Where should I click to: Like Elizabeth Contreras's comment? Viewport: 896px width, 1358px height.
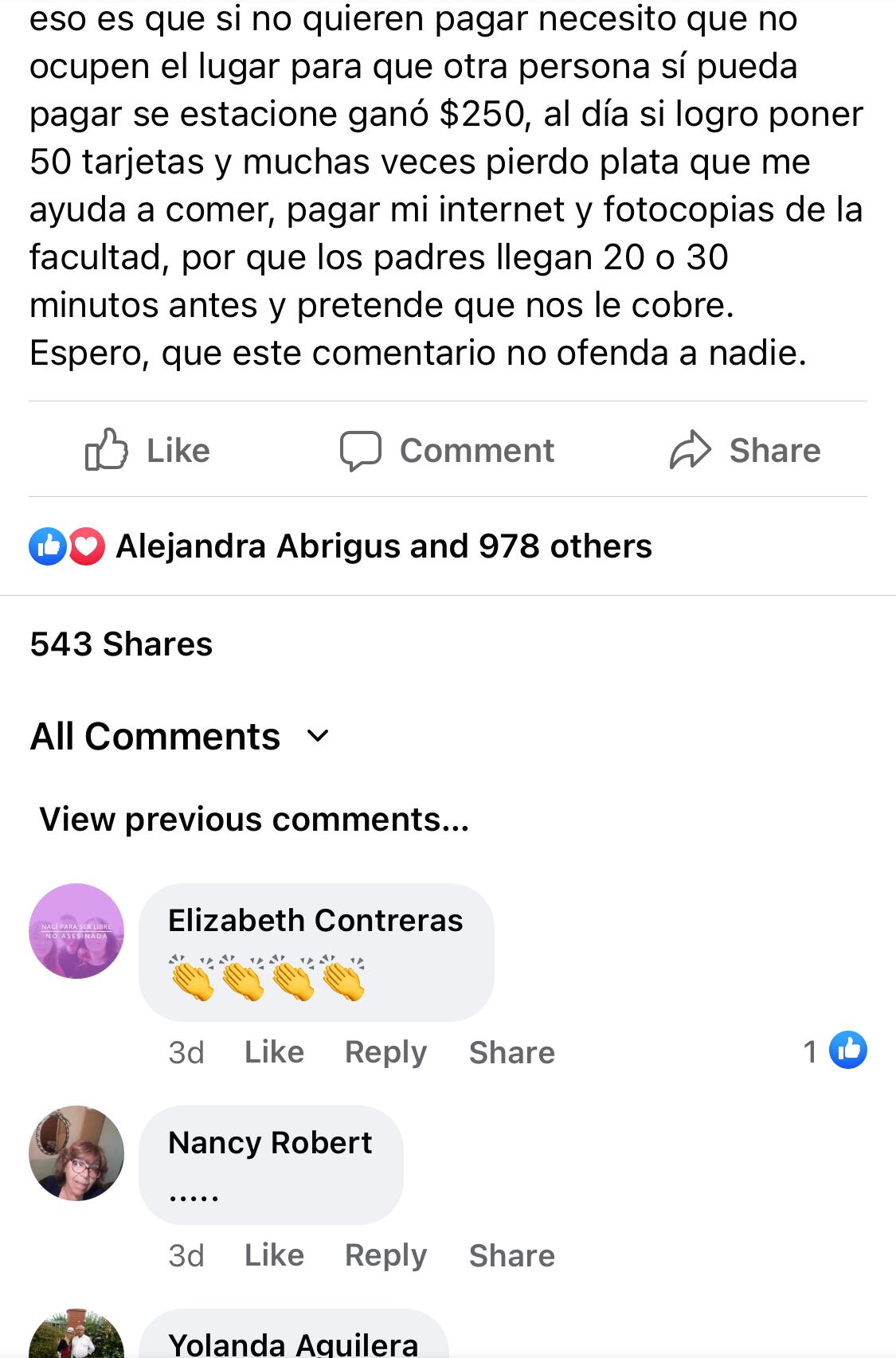[x=274, y=1052]
